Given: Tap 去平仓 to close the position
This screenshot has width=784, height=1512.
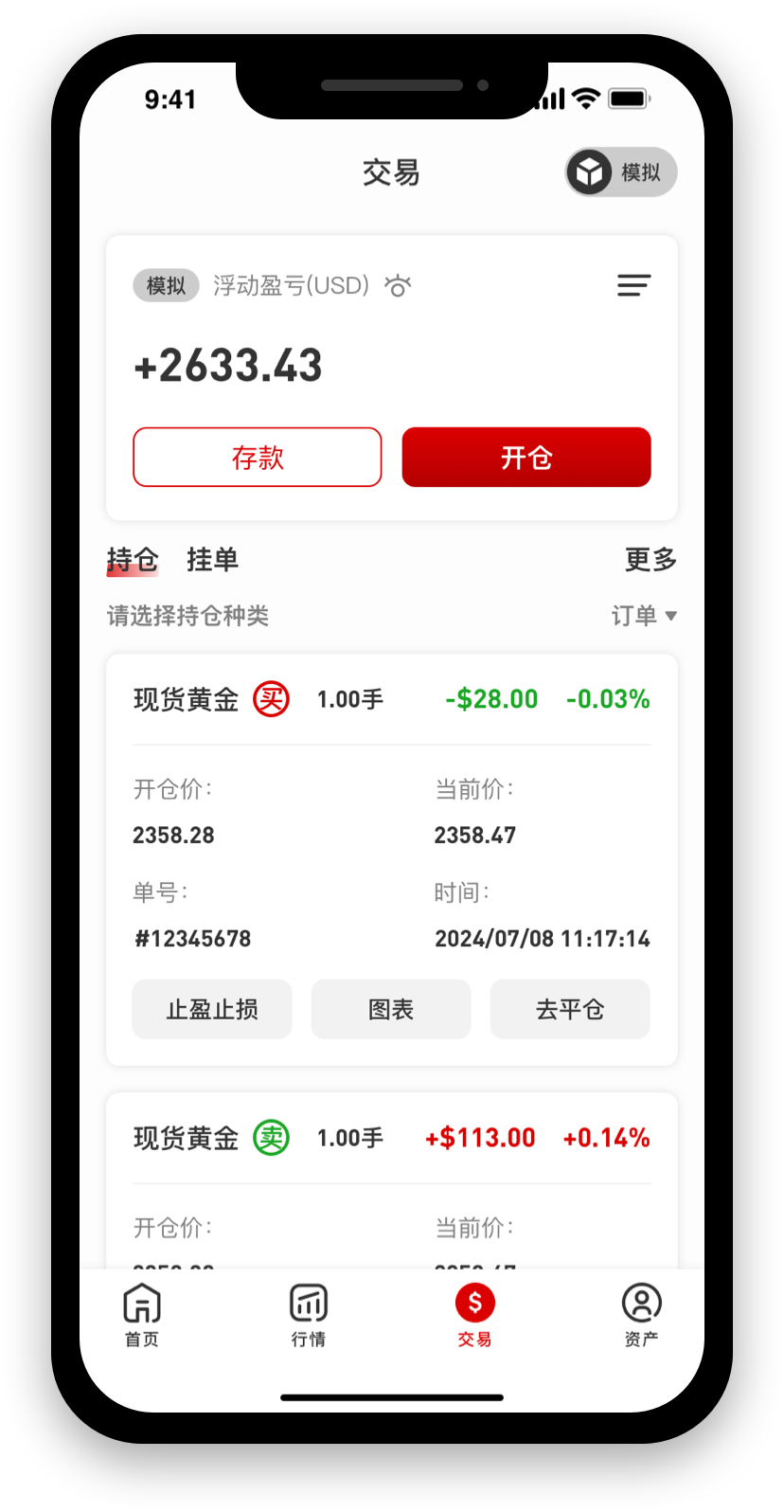Looking at the screenshot, I should tap(570, 1009).
